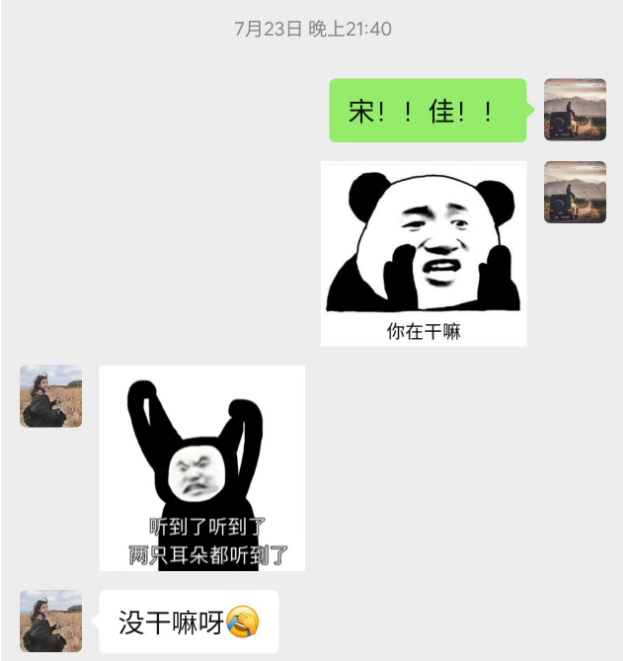Open the avatar beside the 宋！！佳！！ message

(x=575, y=109)
